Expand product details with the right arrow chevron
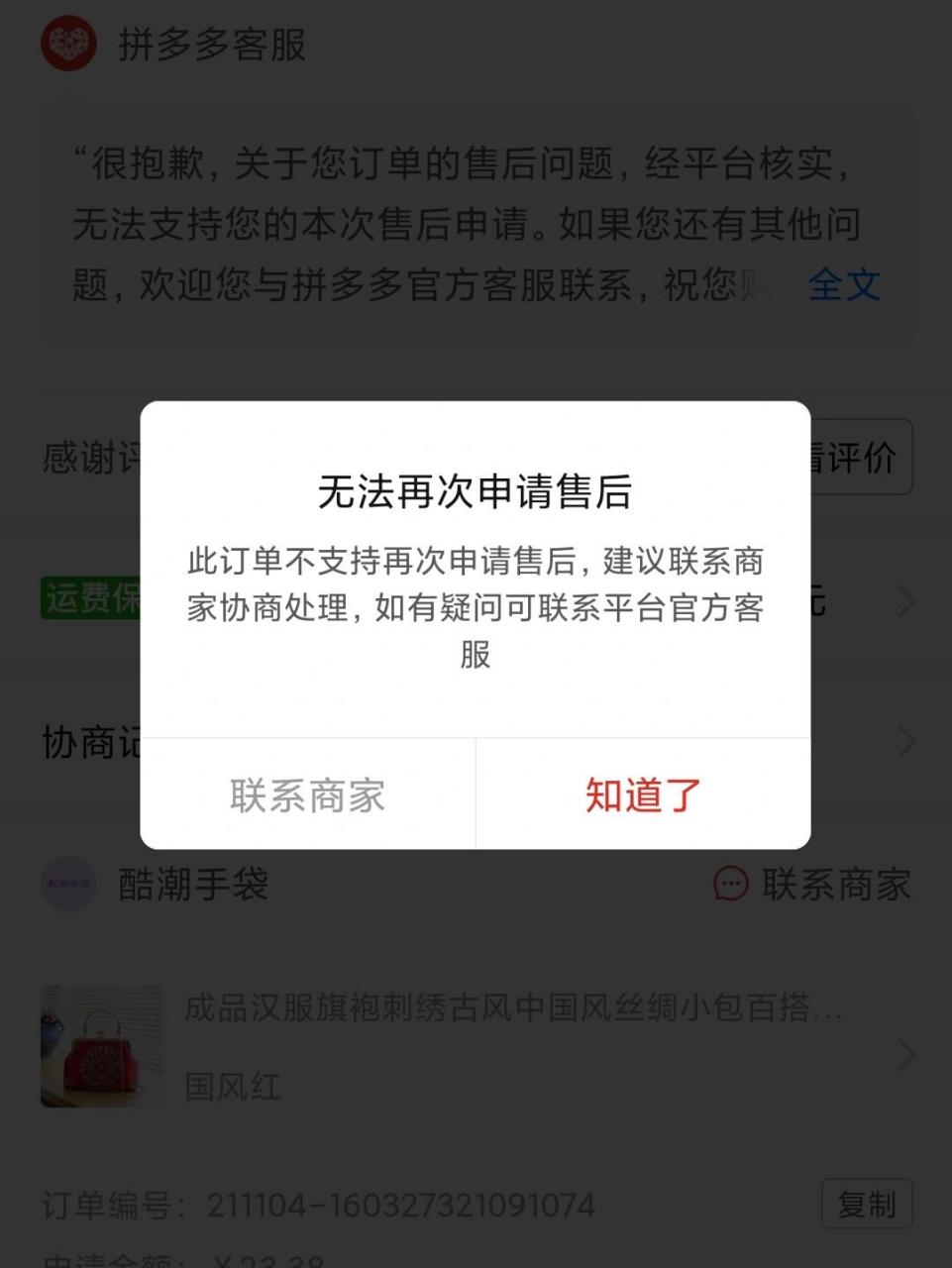This screenshot has width=952, height=1268. [x=907, y=1053]
